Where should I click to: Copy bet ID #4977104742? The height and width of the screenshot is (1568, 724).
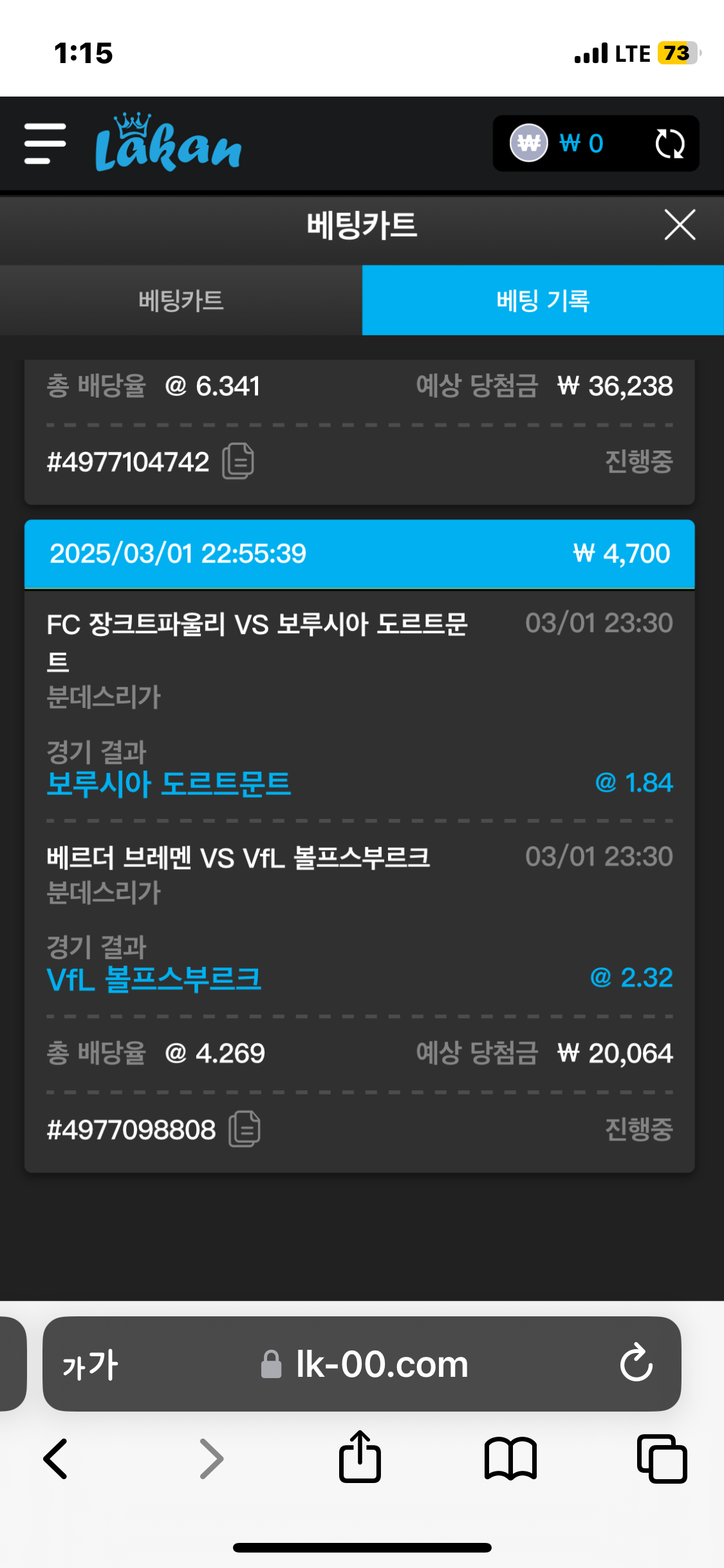(x=238, y=462)
